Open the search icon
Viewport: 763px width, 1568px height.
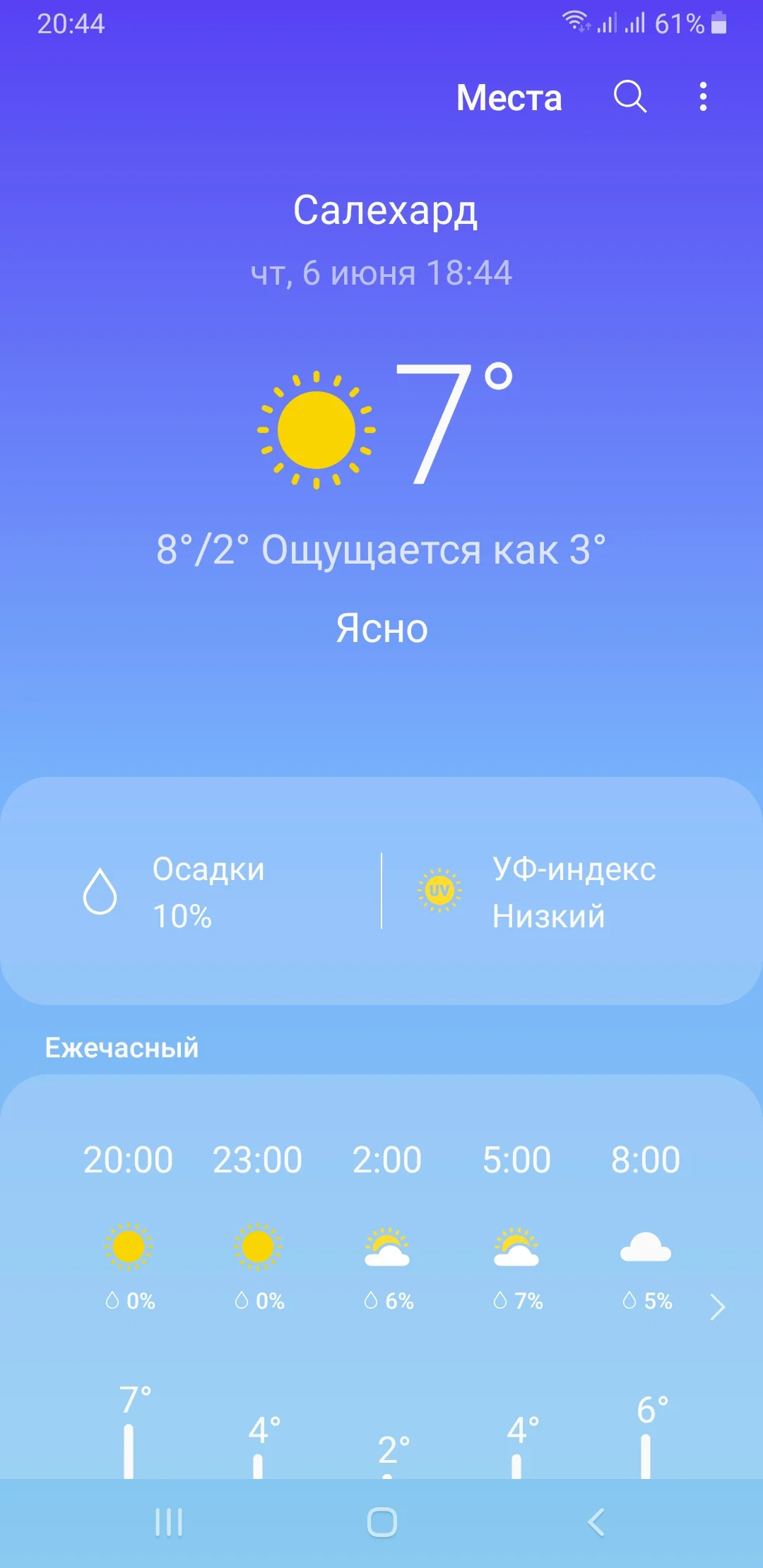click(631, 98)
